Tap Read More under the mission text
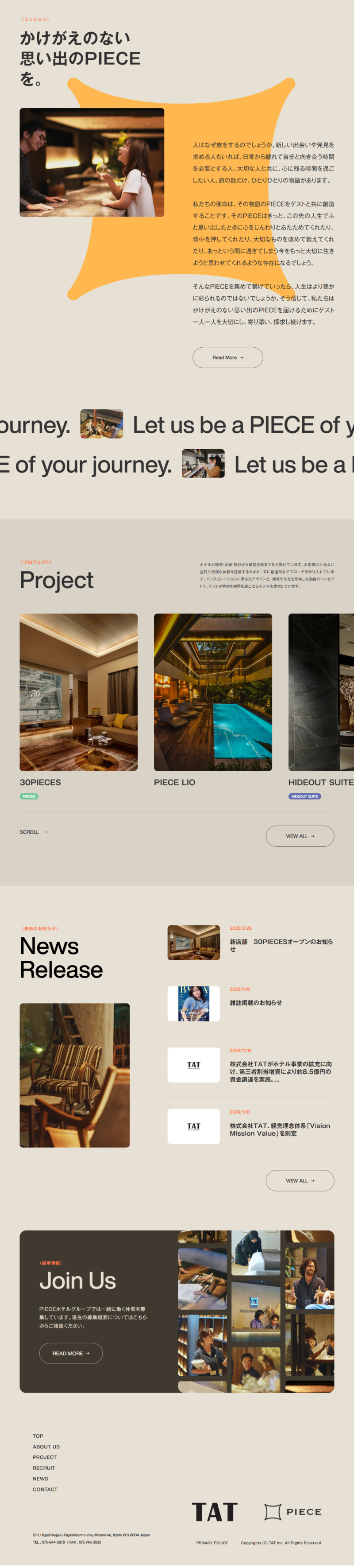This screenshot has height=1568, width=354. tap(227, 357)
